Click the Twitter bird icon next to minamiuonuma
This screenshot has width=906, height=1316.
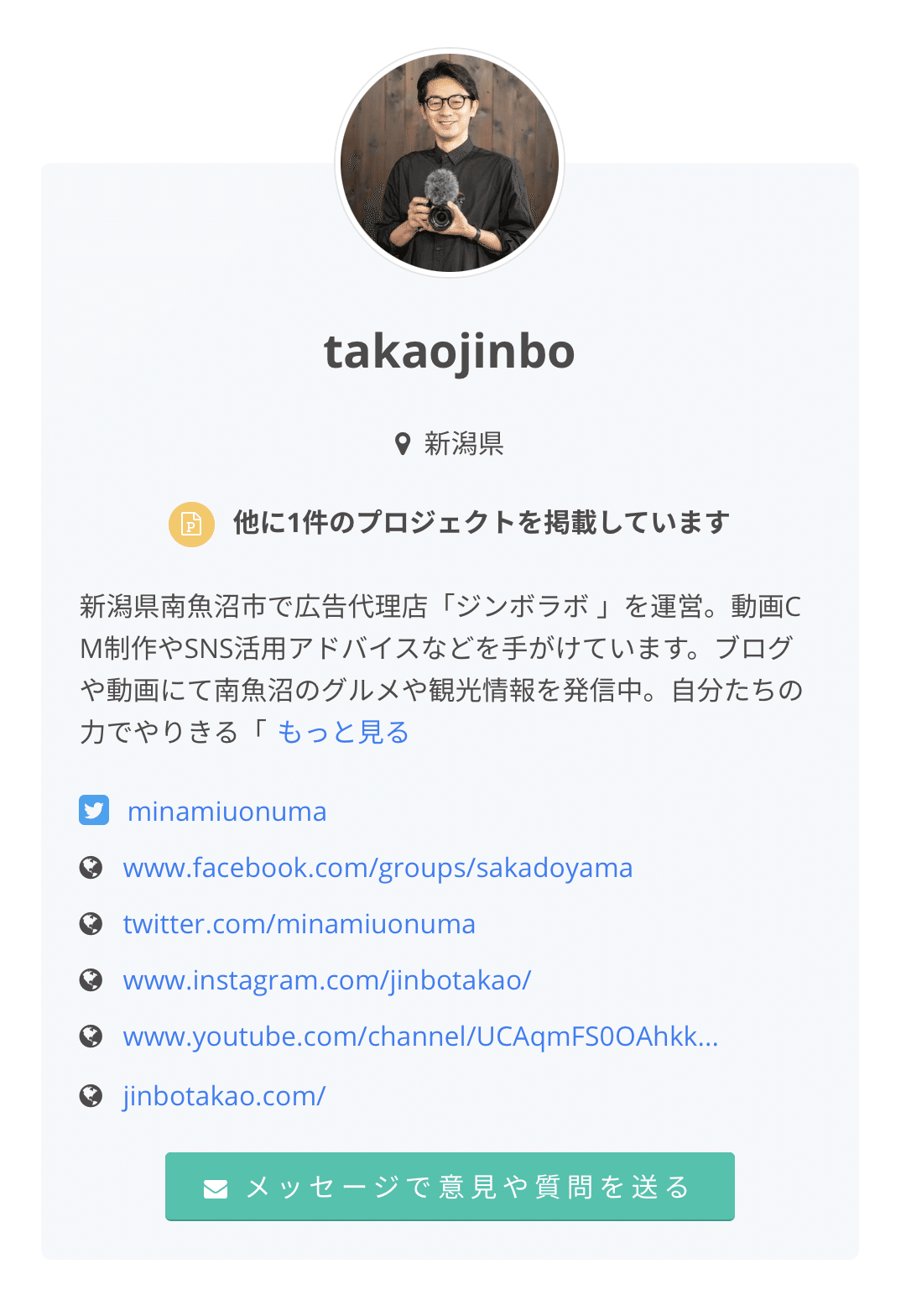[x=94, y=811]
